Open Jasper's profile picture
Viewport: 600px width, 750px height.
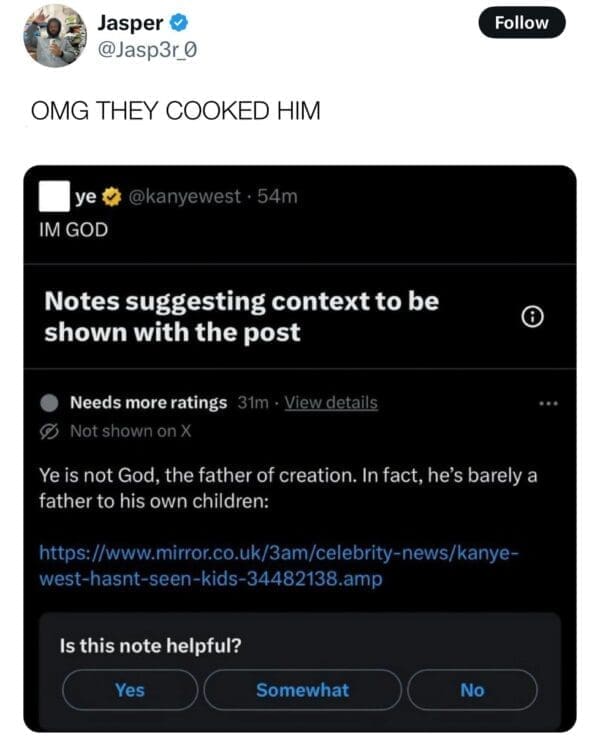tap(55, 35)
